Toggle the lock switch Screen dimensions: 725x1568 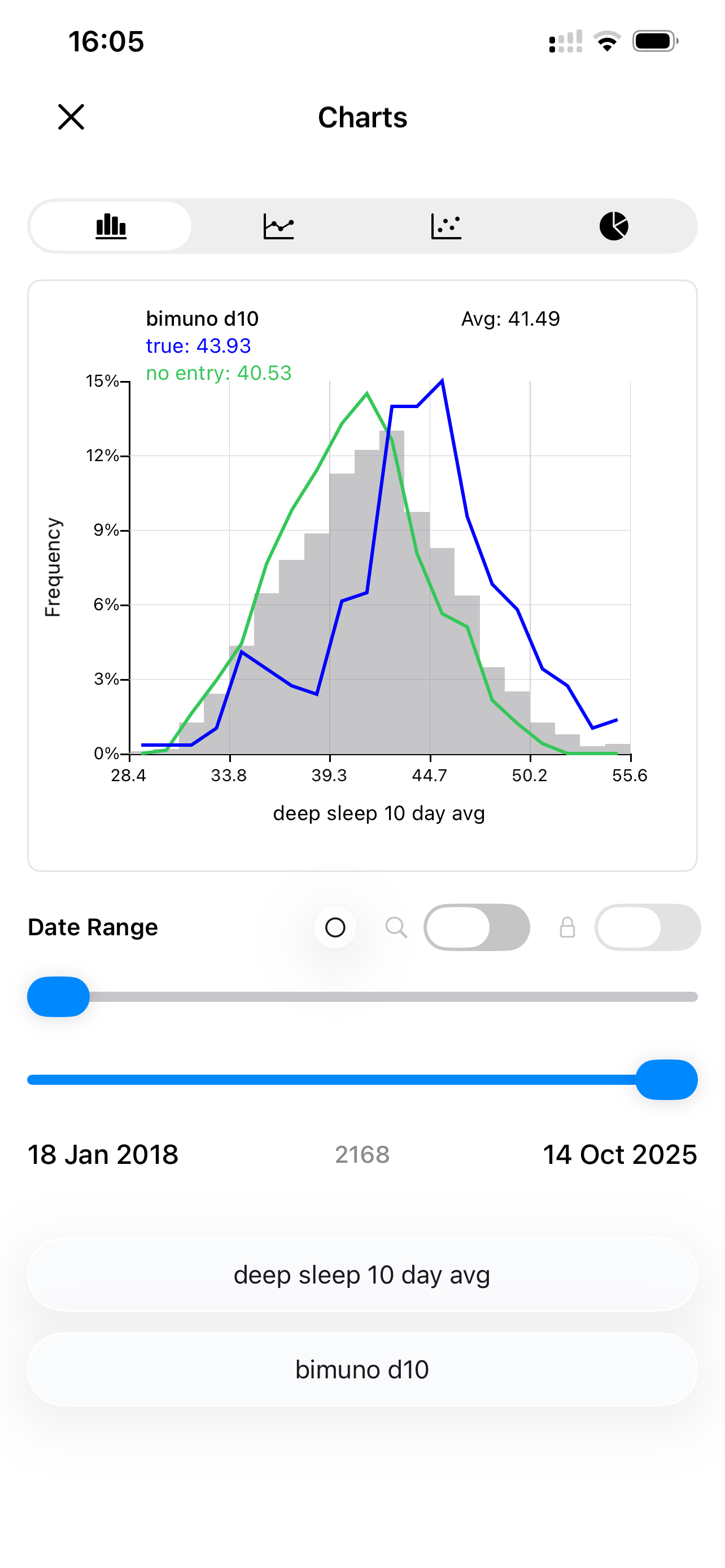[x=648, y=927]
